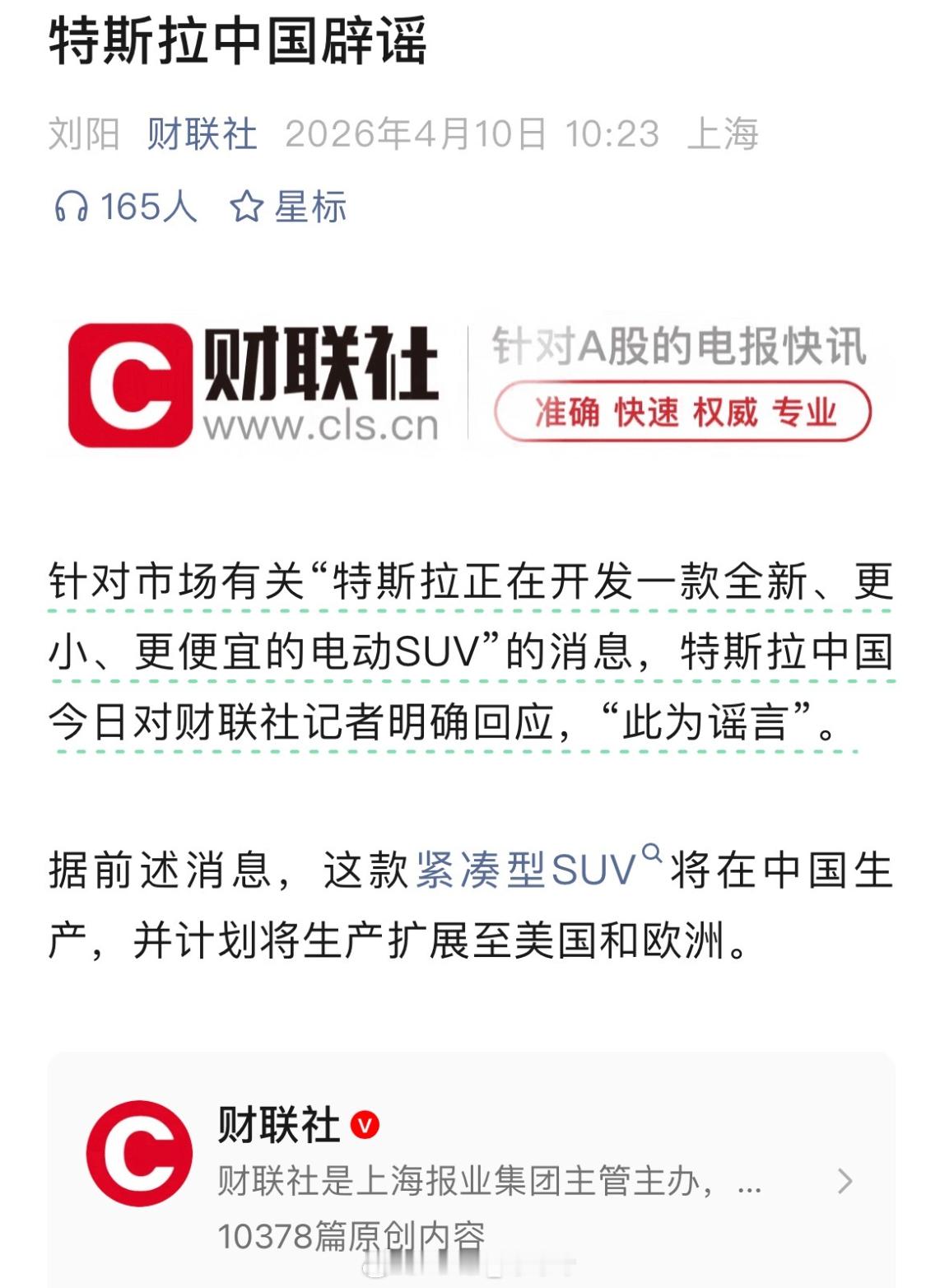
Task: Click the 财联社 banner image
Action: [x=469, y=379]
